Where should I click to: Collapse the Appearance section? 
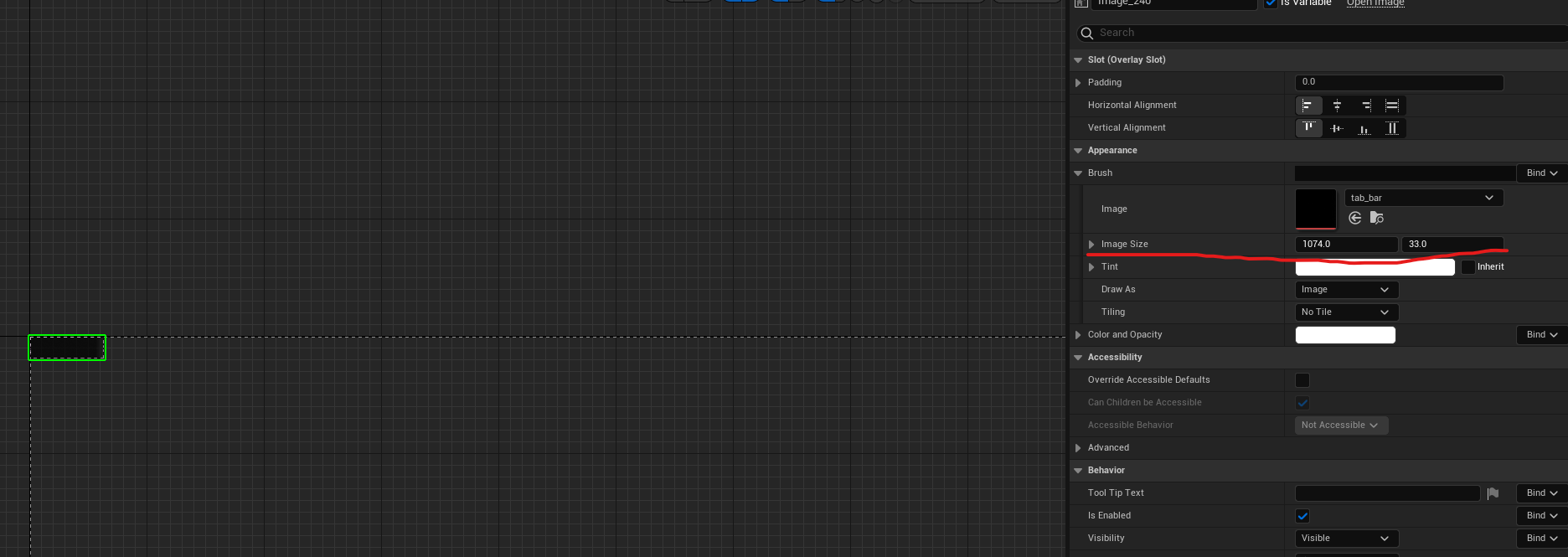[1078, 151]
